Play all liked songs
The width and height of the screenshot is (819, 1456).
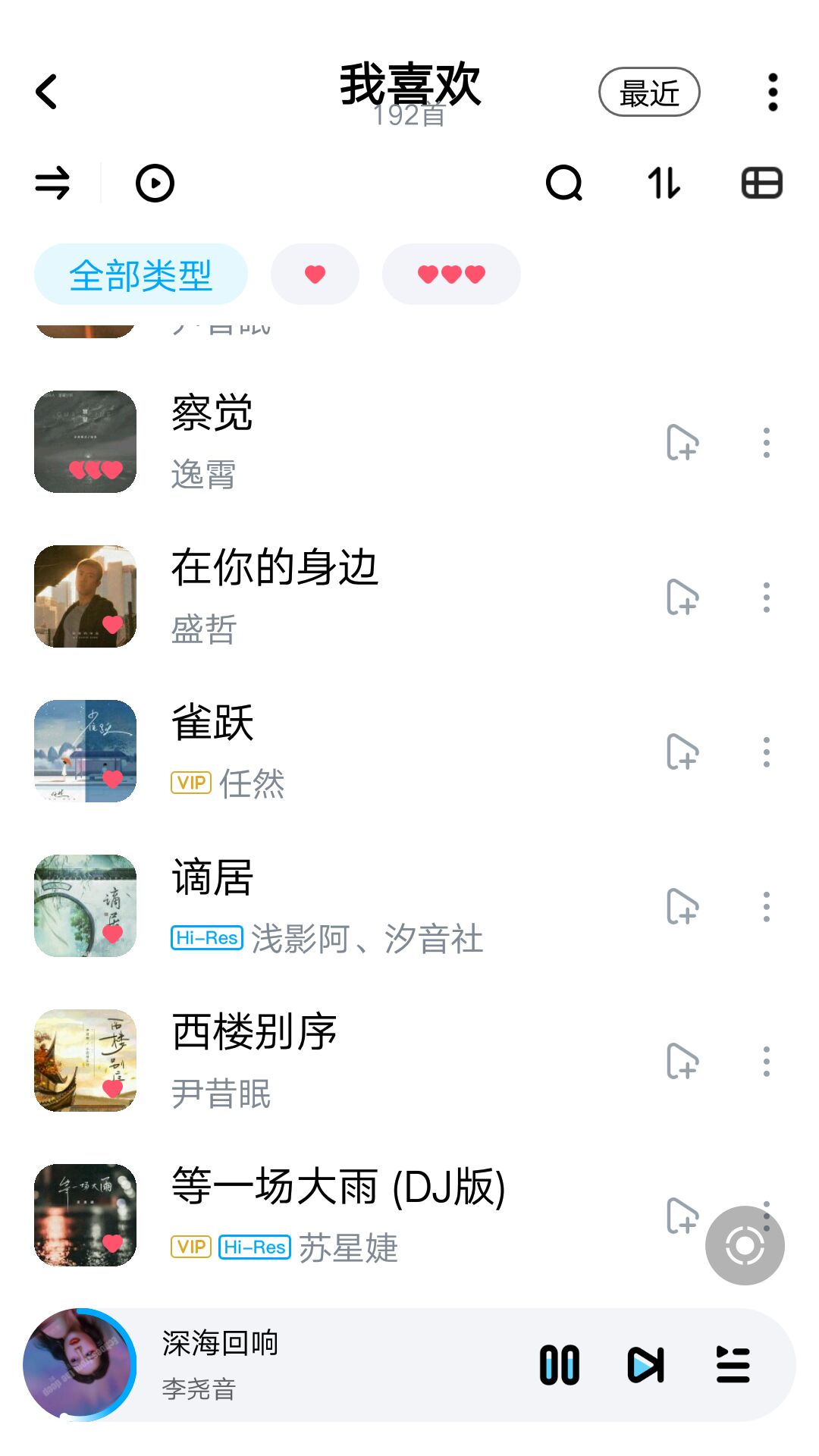[155, 184]
